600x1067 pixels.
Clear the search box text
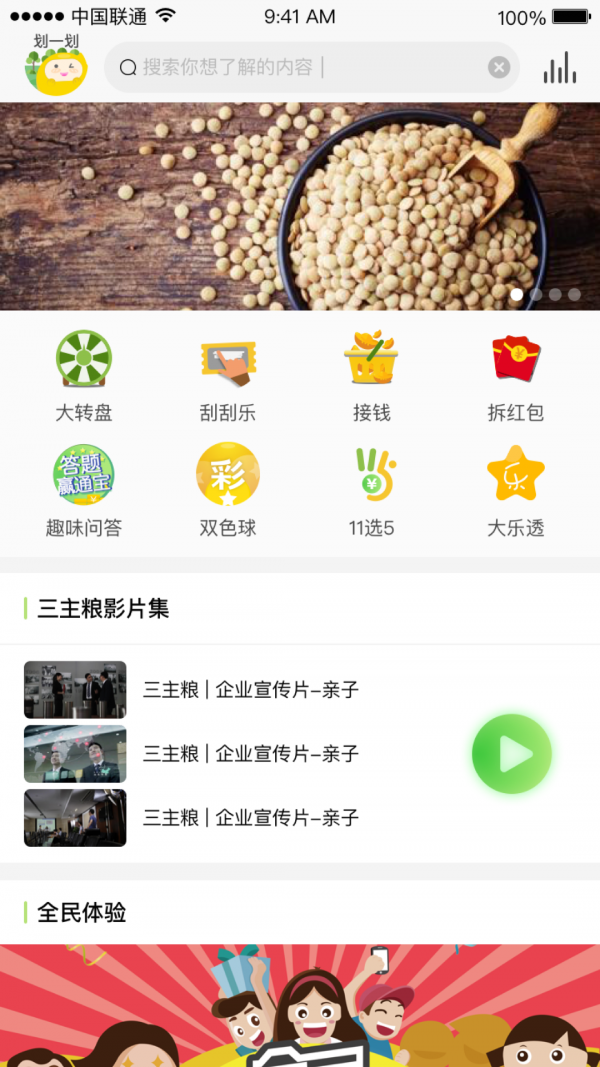[x=499, y=67]
